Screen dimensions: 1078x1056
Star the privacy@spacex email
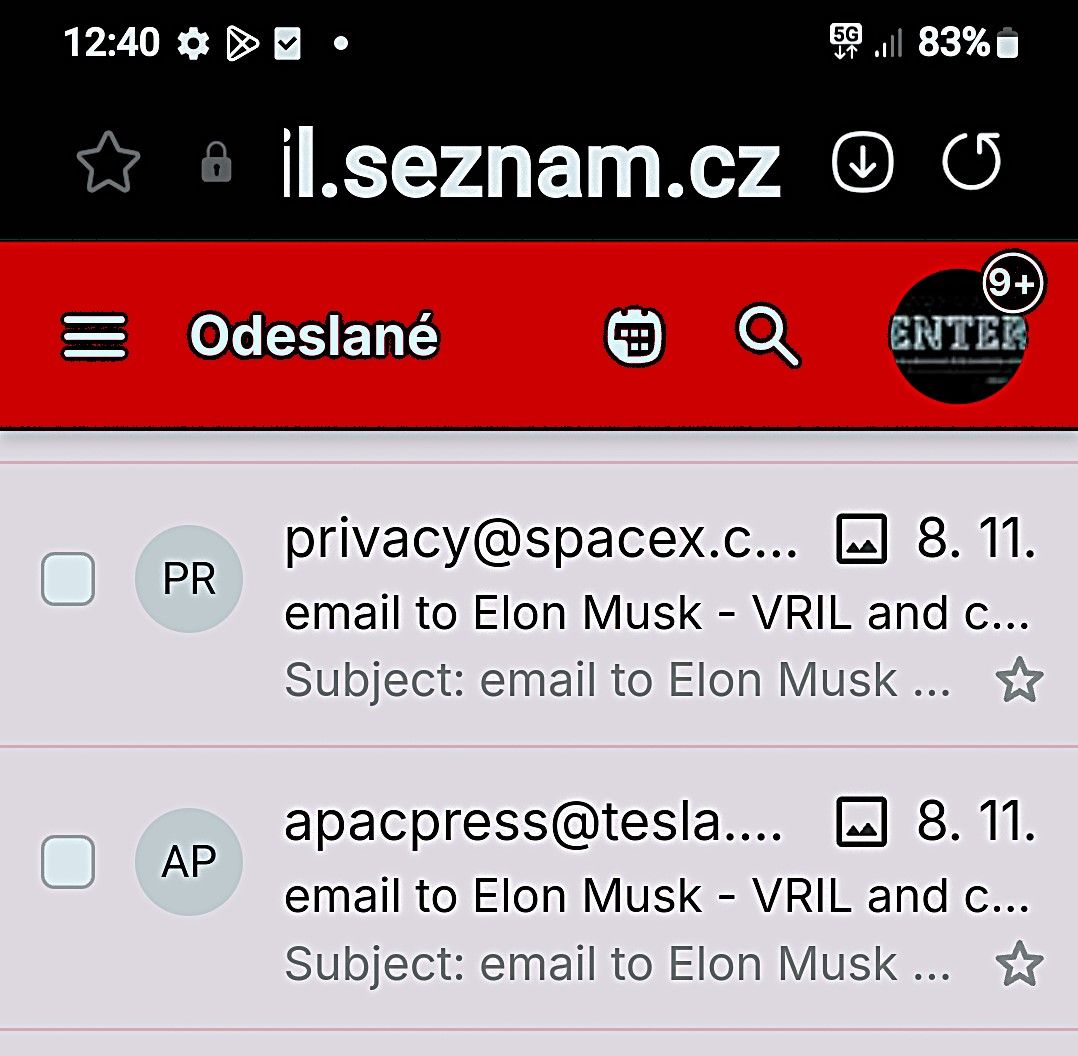(1019, 682)
